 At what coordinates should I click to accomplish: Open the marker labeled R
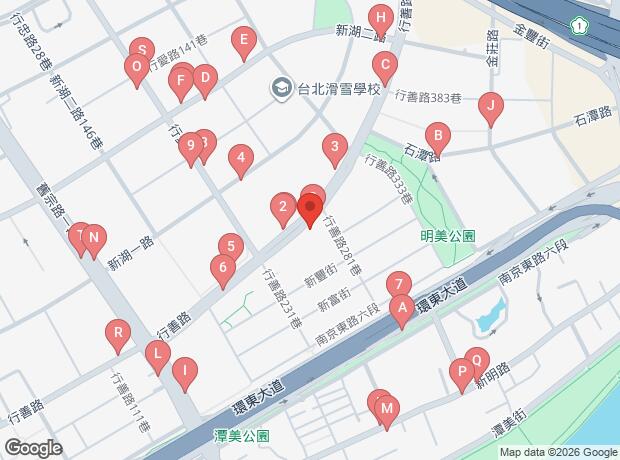click(x=118, y=333)
